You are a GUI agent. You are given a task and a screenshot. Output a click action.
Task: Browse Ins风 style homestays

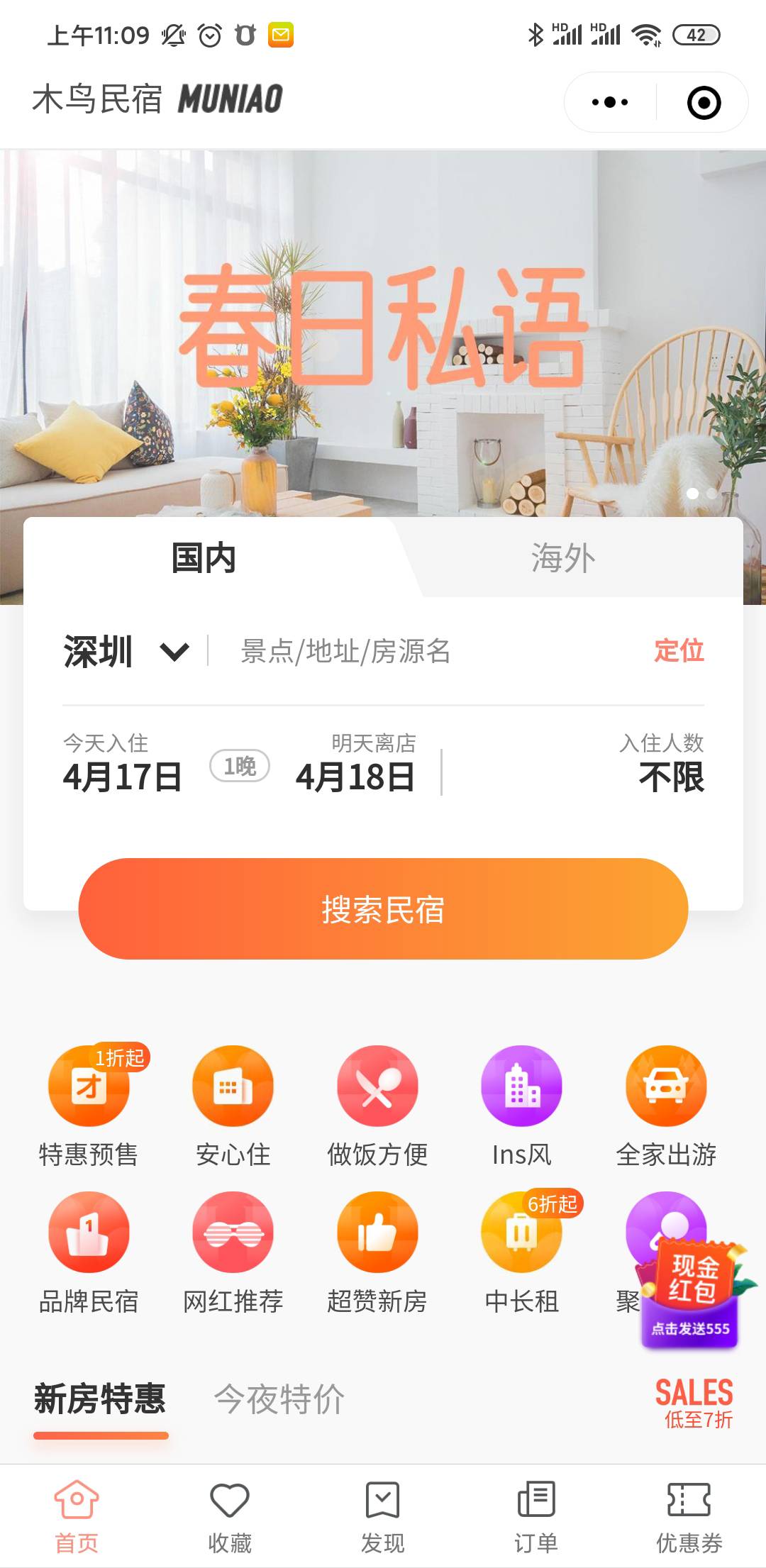pyautogui.click(x=521, y=1106)
